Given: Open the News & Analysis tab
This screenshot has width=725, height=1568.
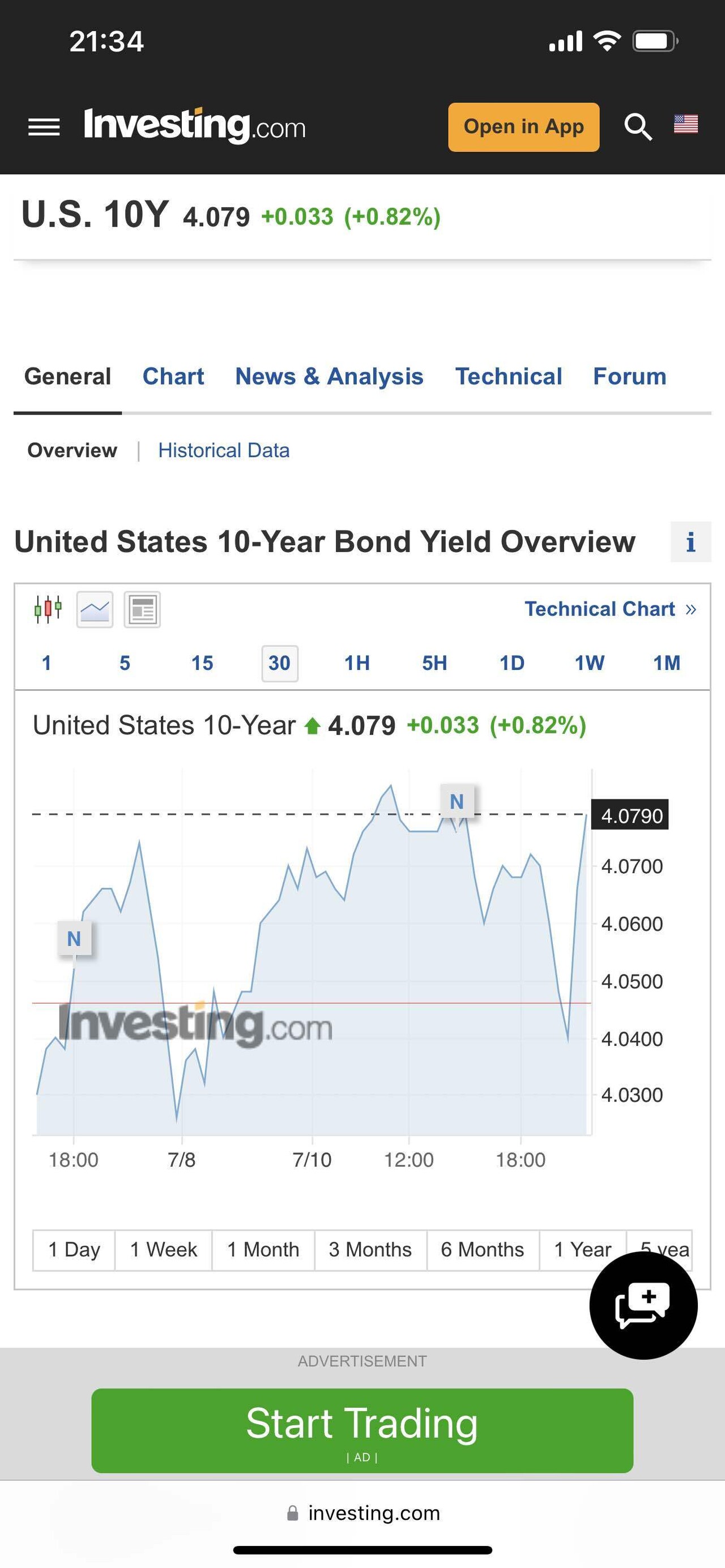Looking at the screenshot, I should (329, 376).
